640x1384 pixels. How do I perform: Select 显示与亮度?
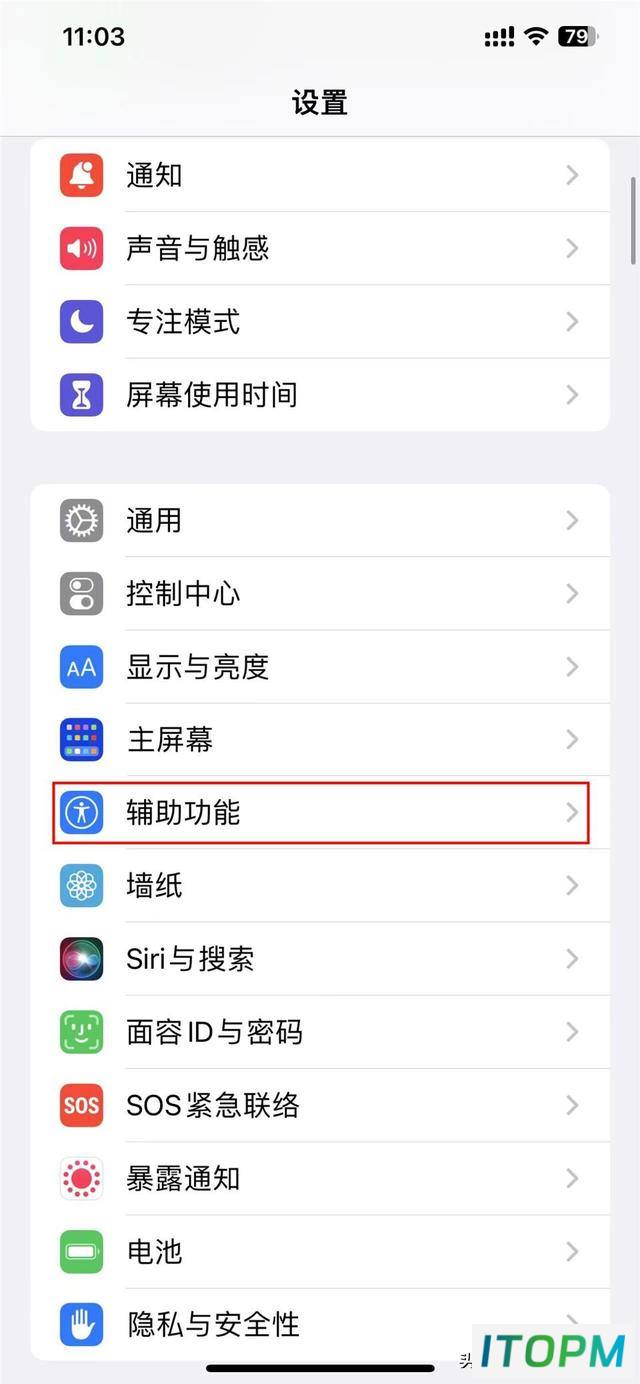(320, 666)
